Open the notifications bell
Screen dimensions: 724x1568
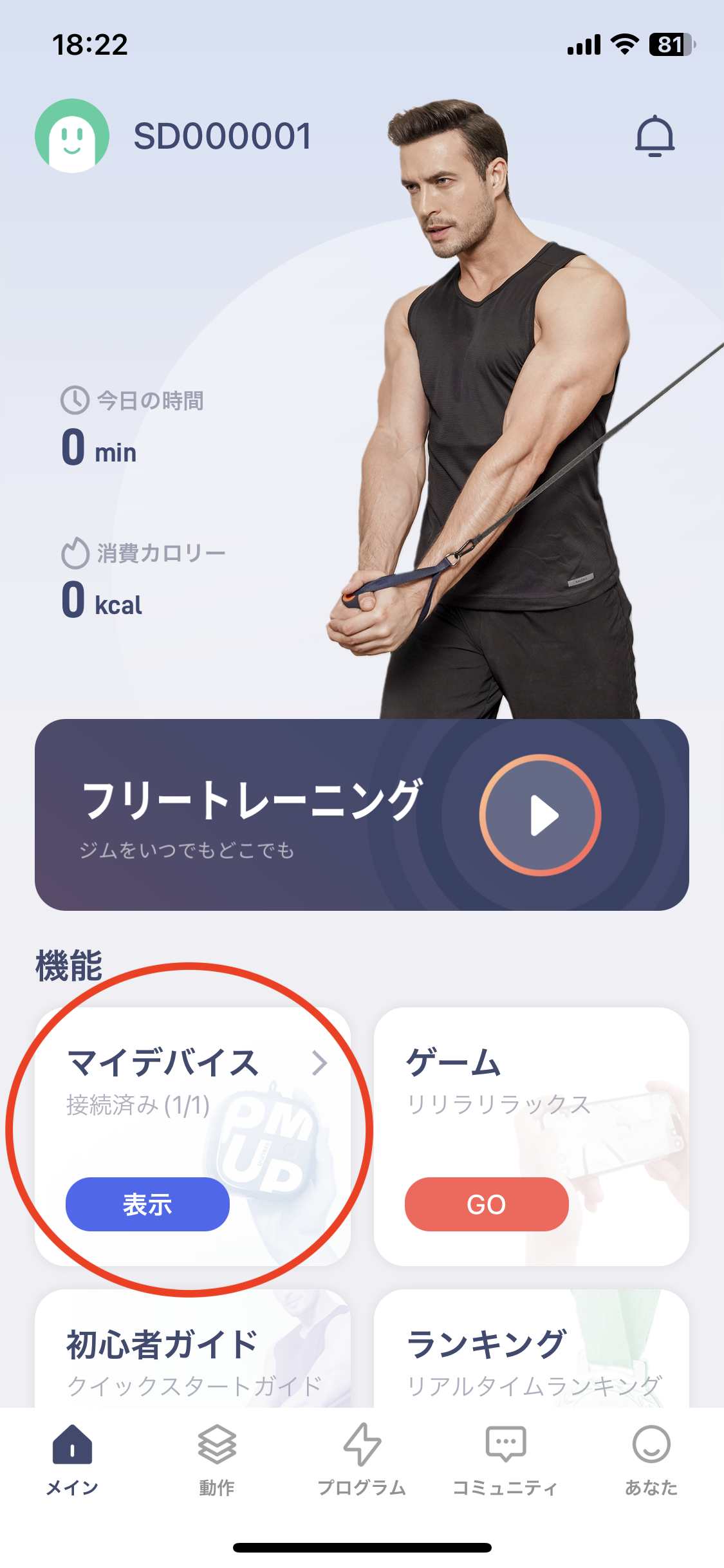pos(654,136)
